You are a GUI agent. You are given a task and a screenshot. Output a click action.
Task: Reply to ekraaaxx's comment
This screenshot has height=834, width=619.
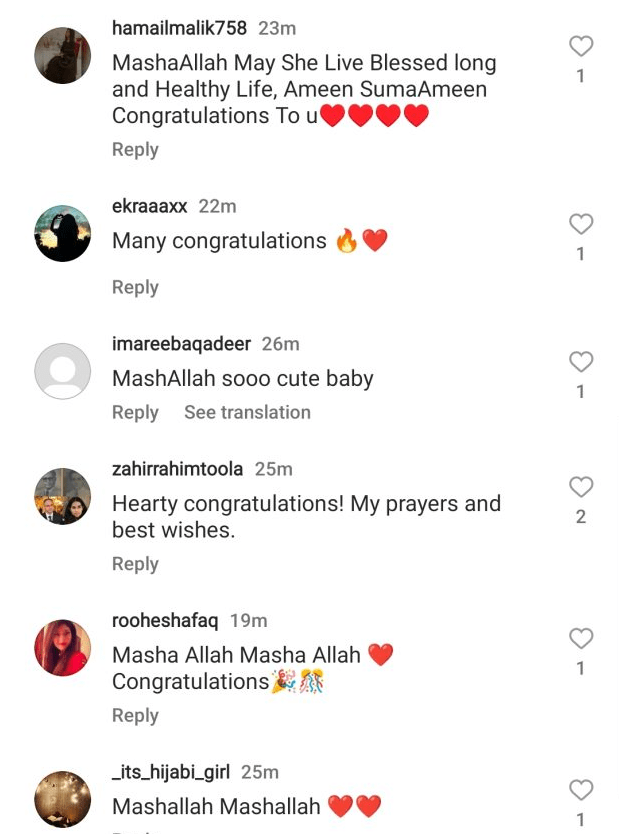tap(135, 287)
